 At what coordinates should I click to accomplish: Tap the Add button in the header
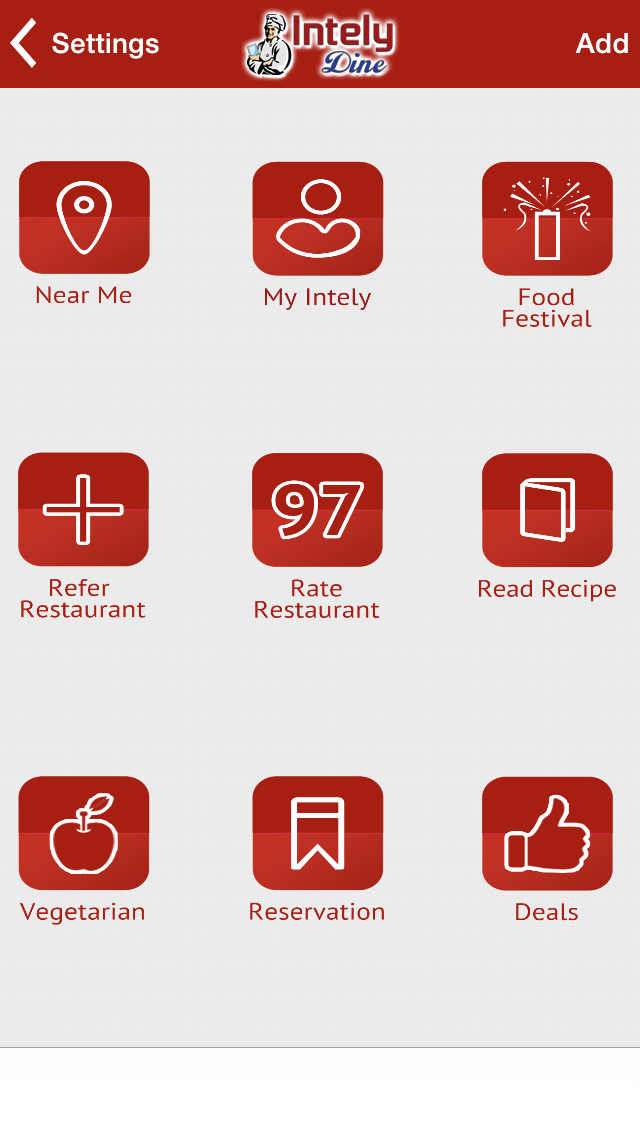pyautogui.click(x=602, y=44)
